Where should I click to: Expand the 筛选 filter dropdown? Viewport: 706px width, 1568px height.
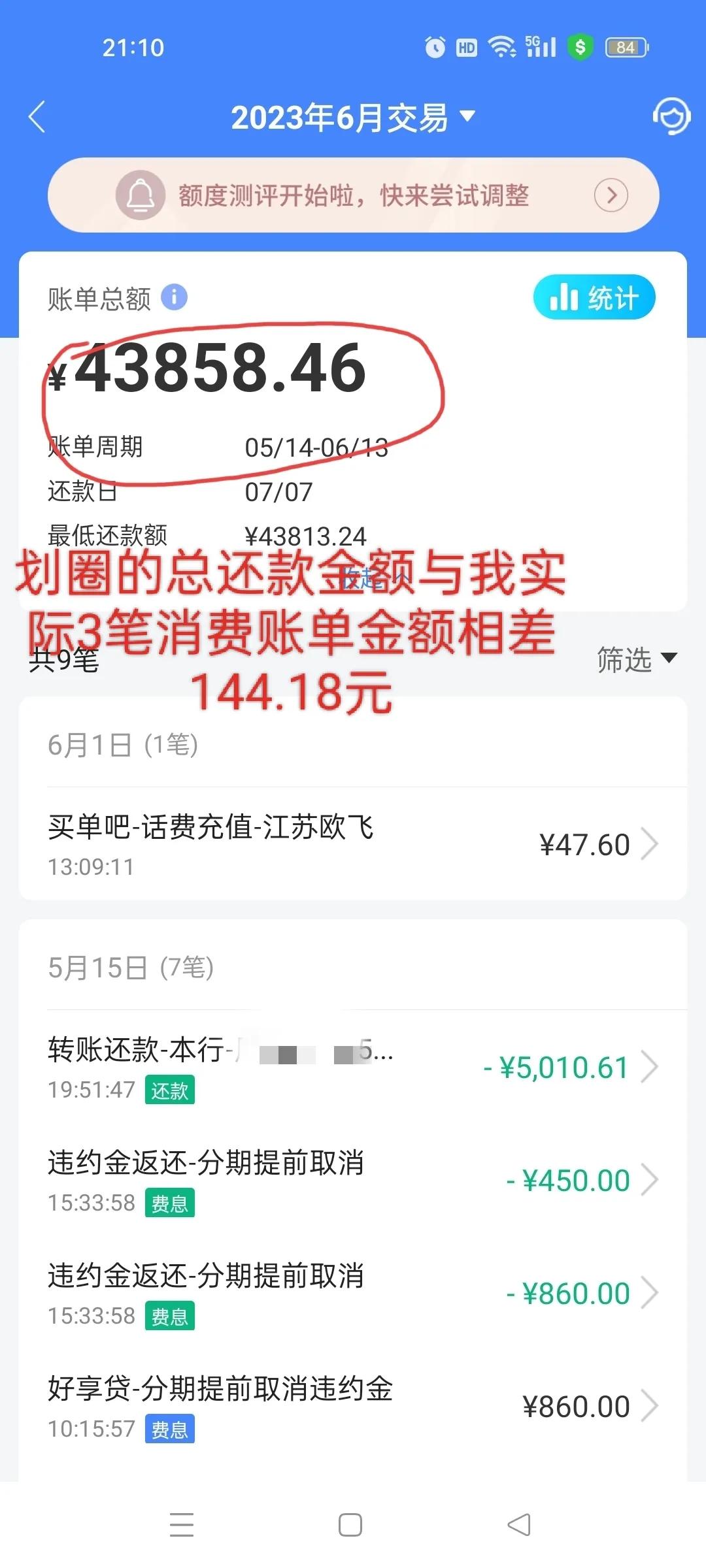[636, 659]
